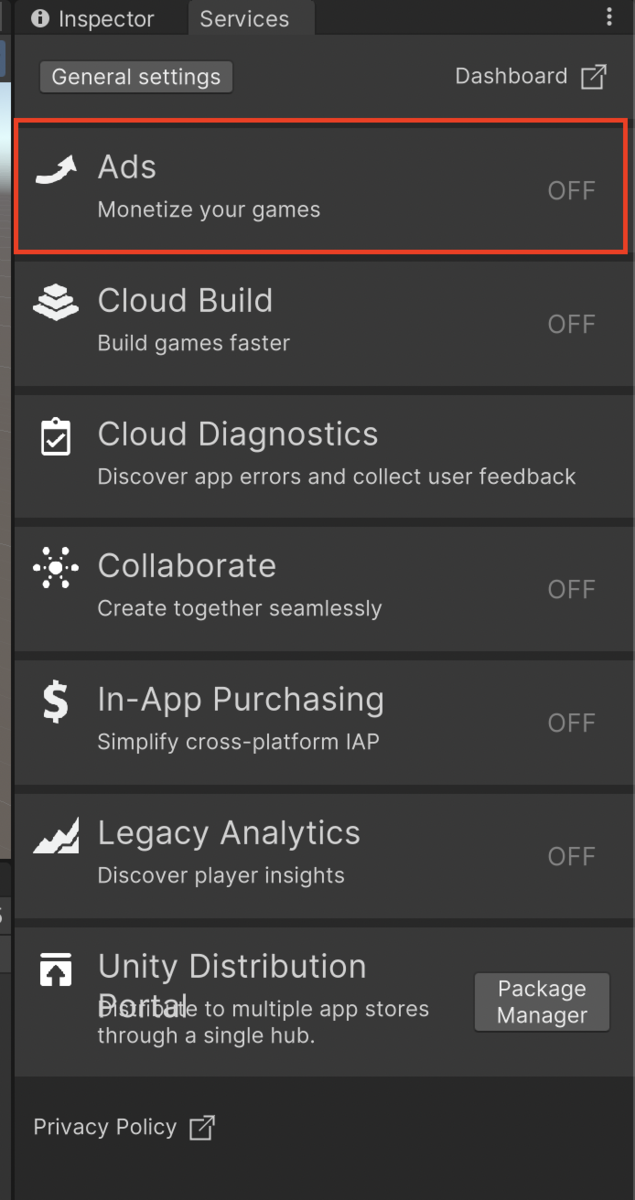This screenshot has height=1200, width=635.
Task: Open the Ads service
Action: point(320,186)
